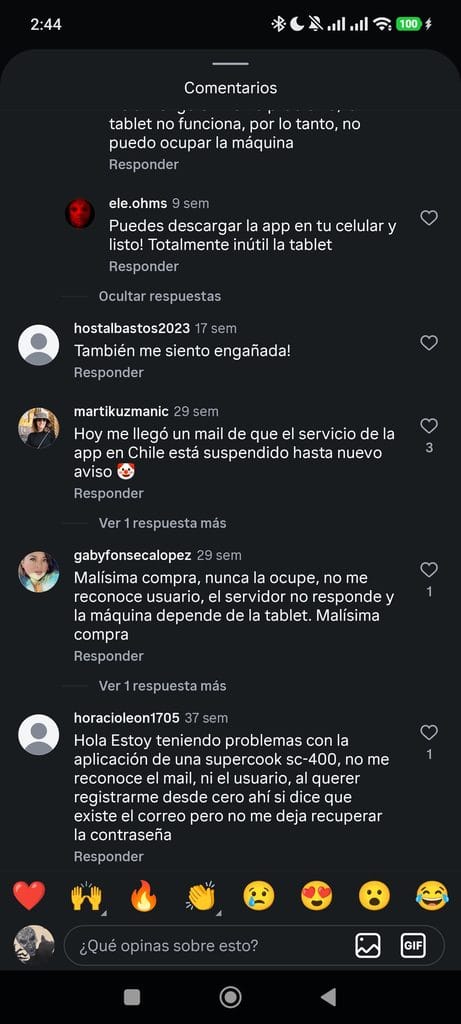Go back with system back button

click(328, 997)
